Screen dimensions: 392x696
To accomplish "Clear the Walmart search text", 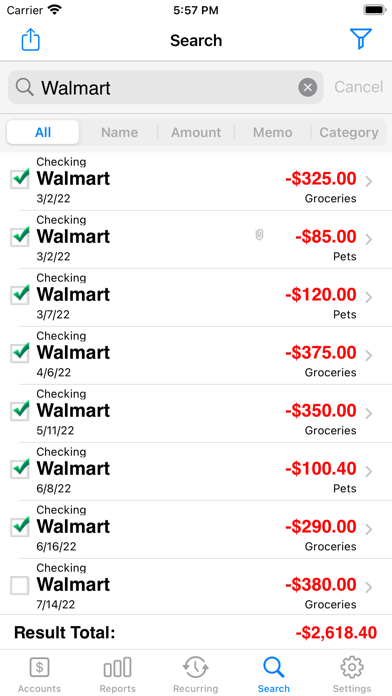I will click(308, 87).
